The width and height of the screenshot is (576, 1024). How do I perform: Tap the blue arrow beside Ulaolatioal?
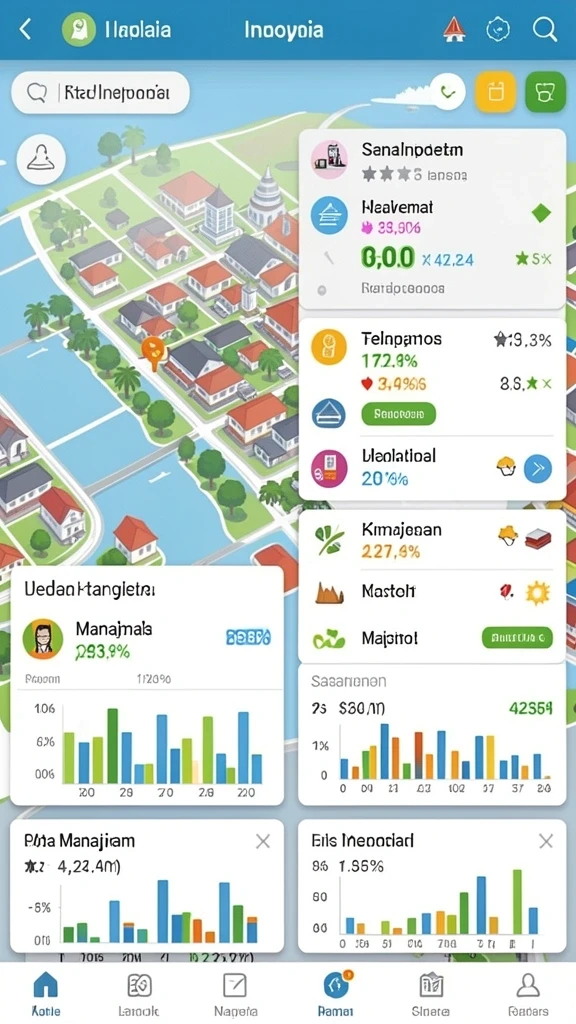click(x=538, y=468)
